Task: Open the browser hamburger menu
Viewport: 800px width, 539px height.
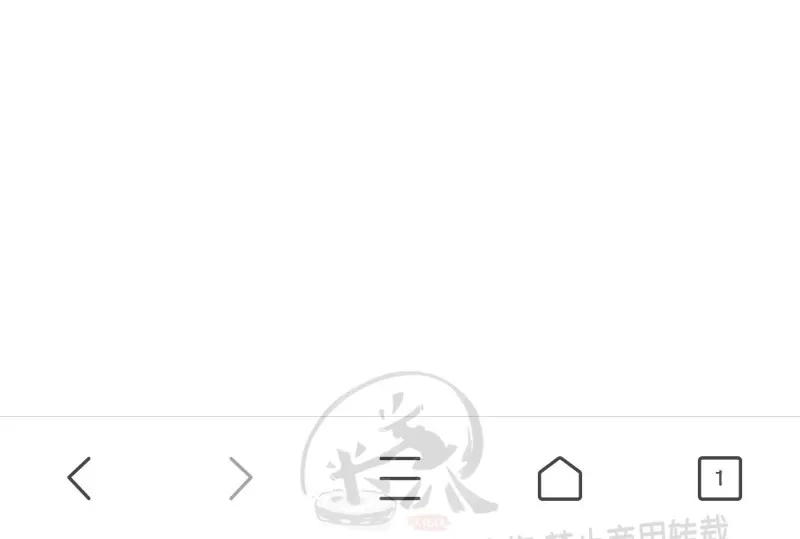Action: point(400,478)
